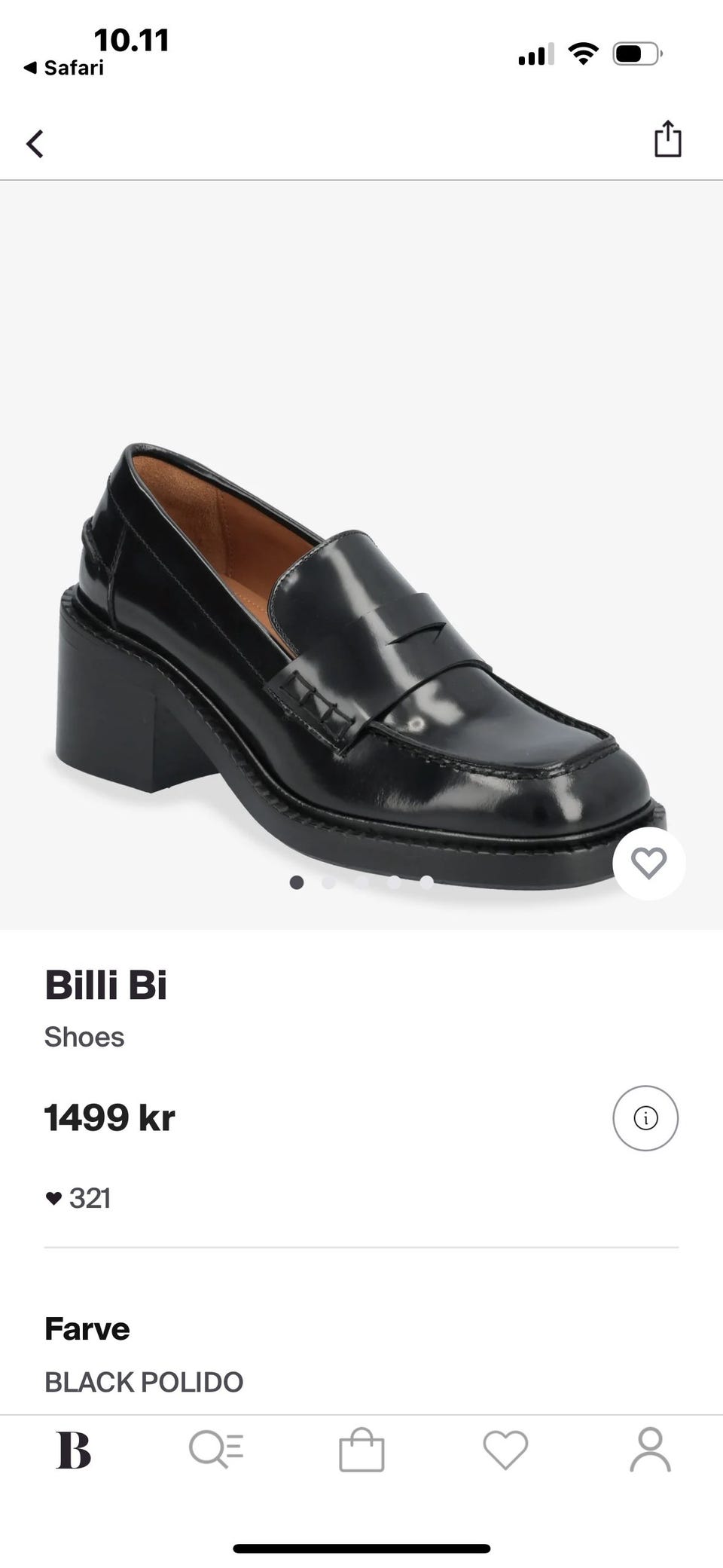Navigate back with the top-left arrow
723x1568 pixels.
[x=35, y=143]
